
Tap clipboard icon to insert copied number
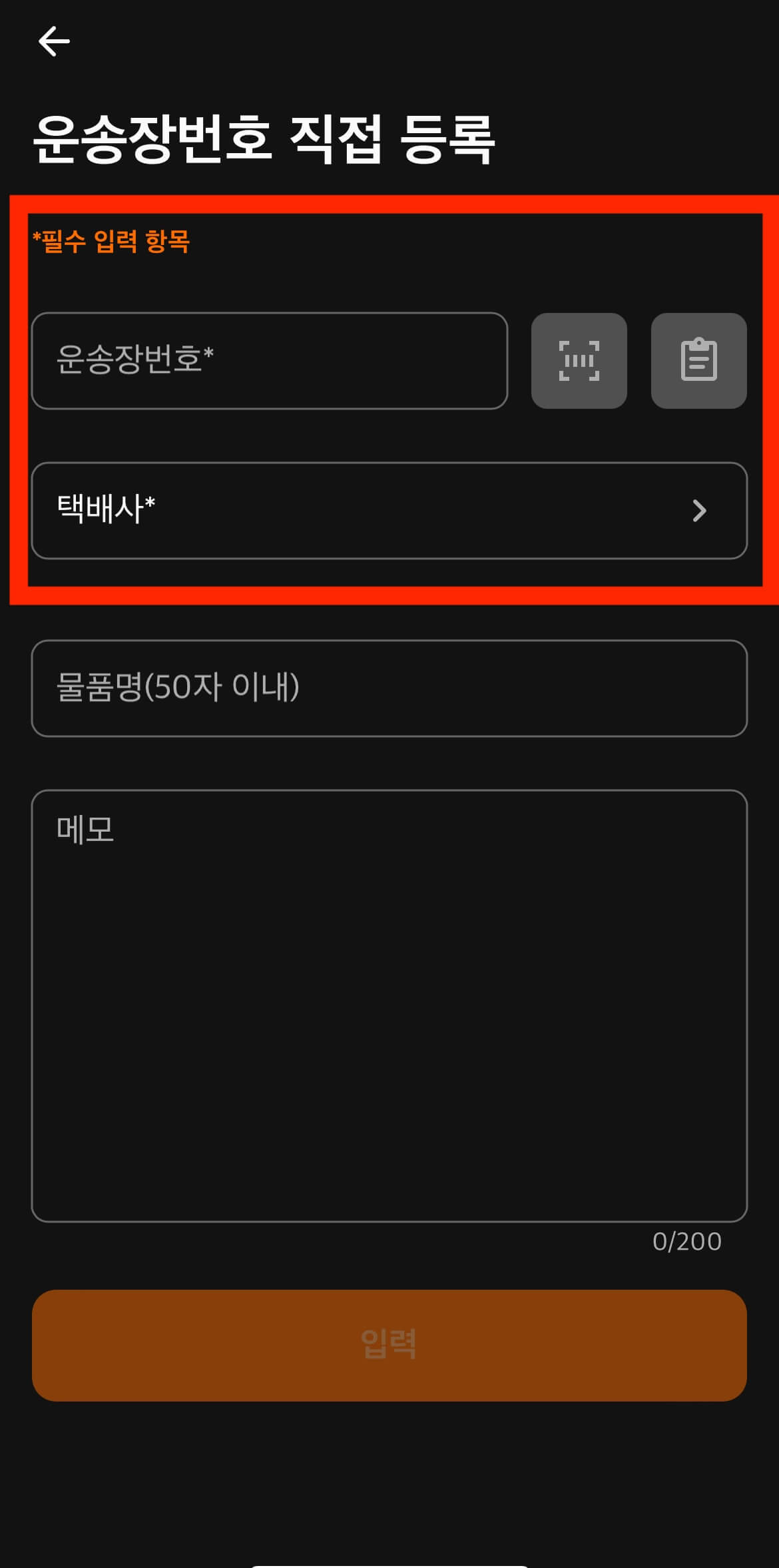pyautogui.click(x=698, y=360)
